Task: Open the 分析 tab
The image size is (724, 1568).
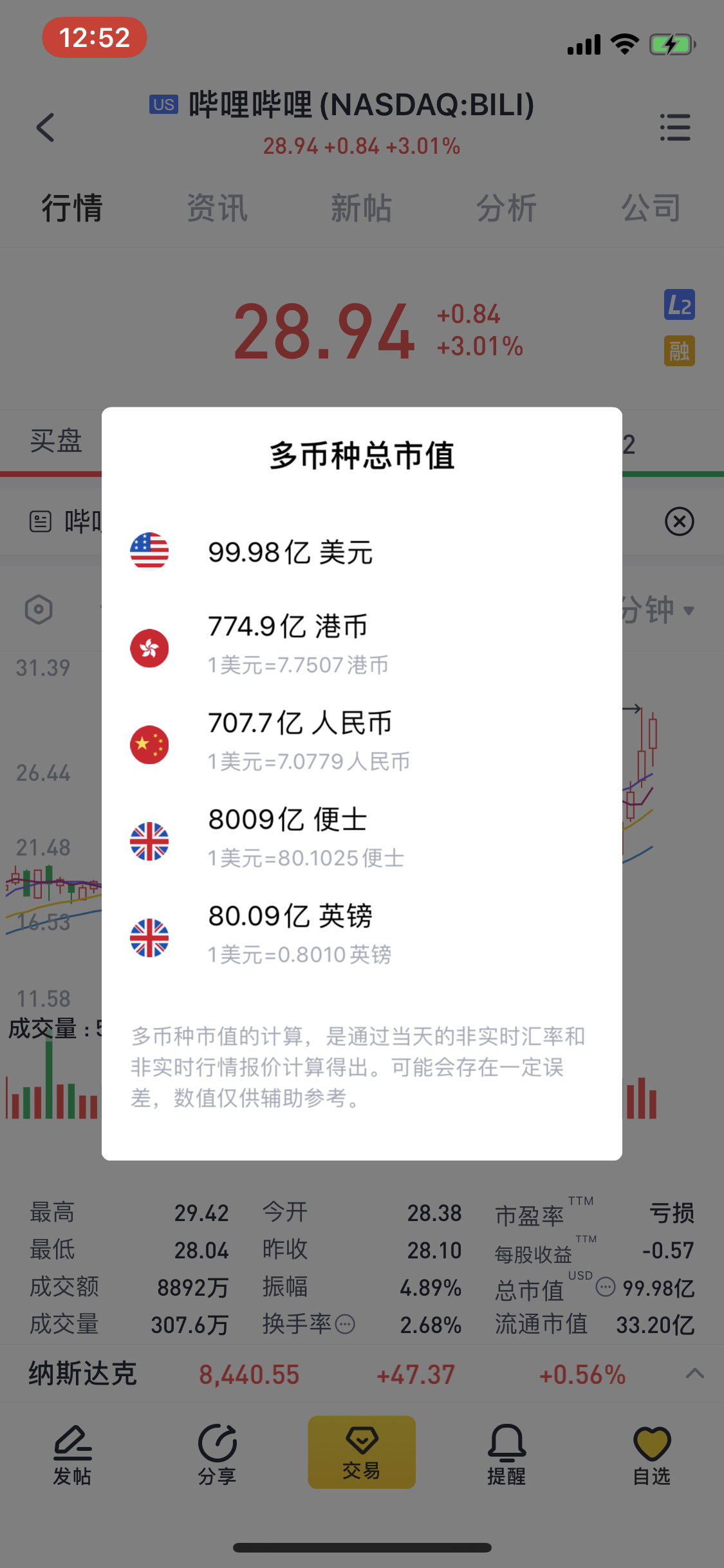Action: [506, 208]
